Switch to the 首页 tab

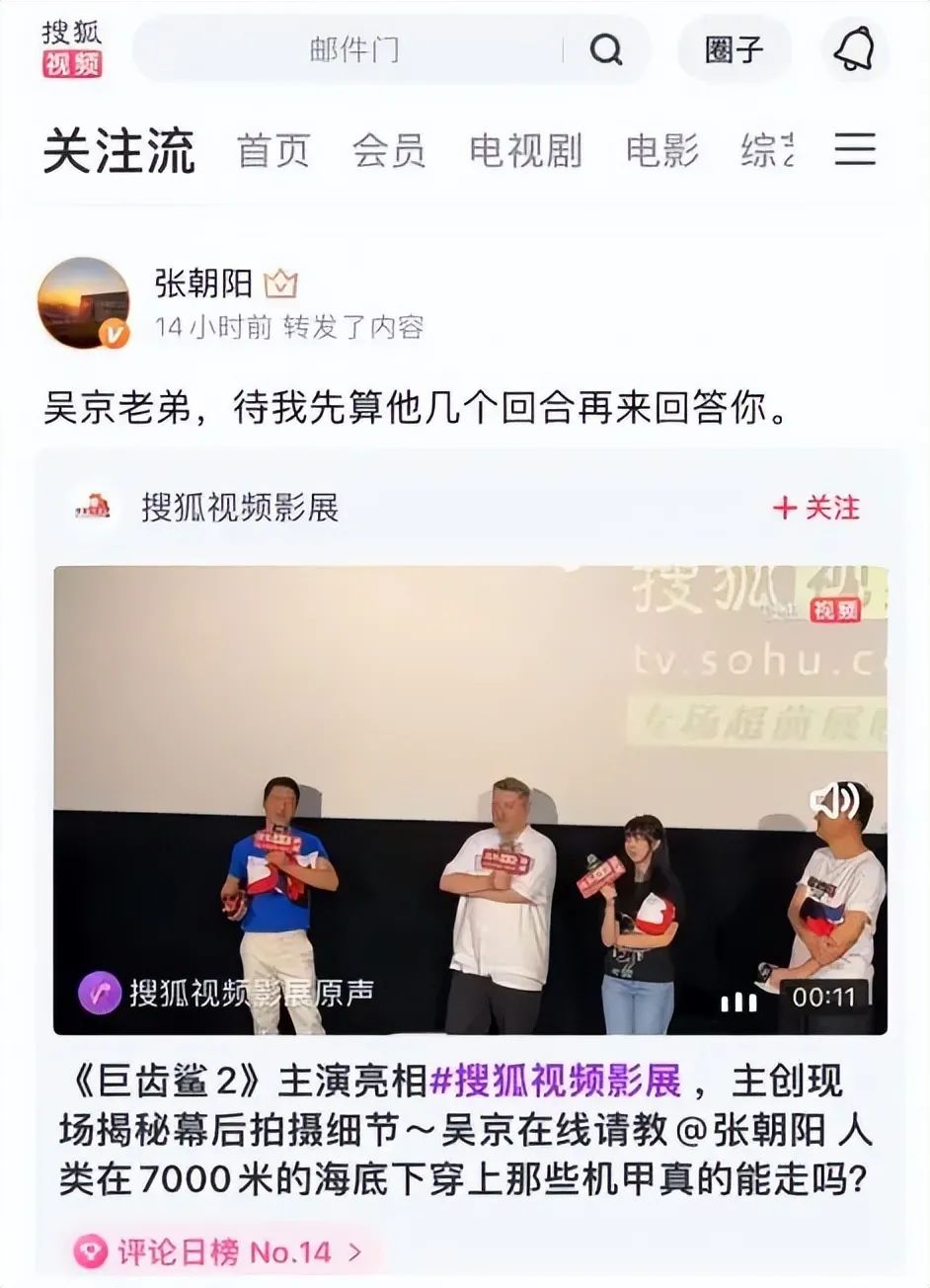pyautogui.click(x=273, y=150)
